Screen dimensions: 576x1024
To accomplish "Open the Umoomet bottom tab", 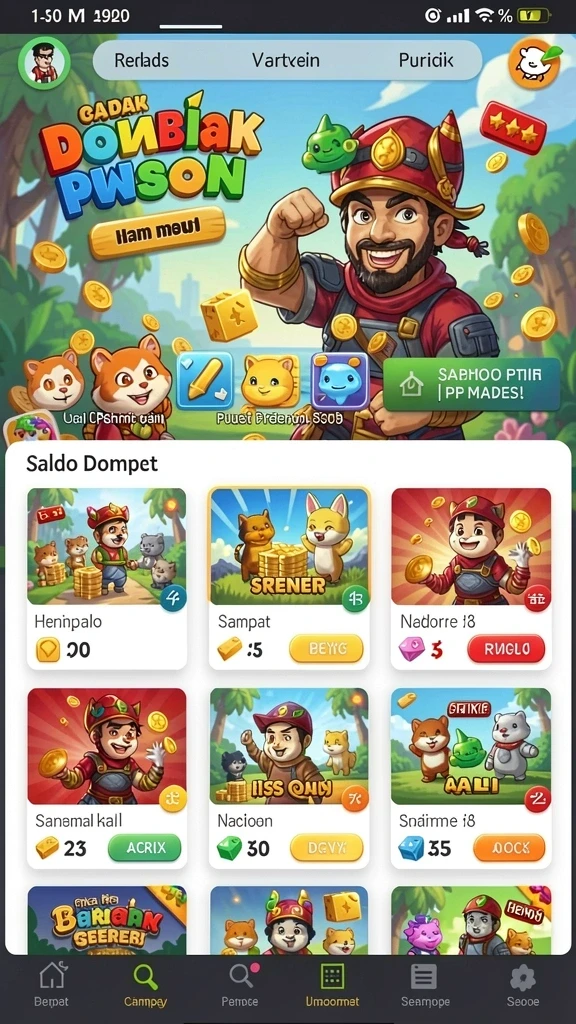I will pyautogui.click(x=332, y=985).
